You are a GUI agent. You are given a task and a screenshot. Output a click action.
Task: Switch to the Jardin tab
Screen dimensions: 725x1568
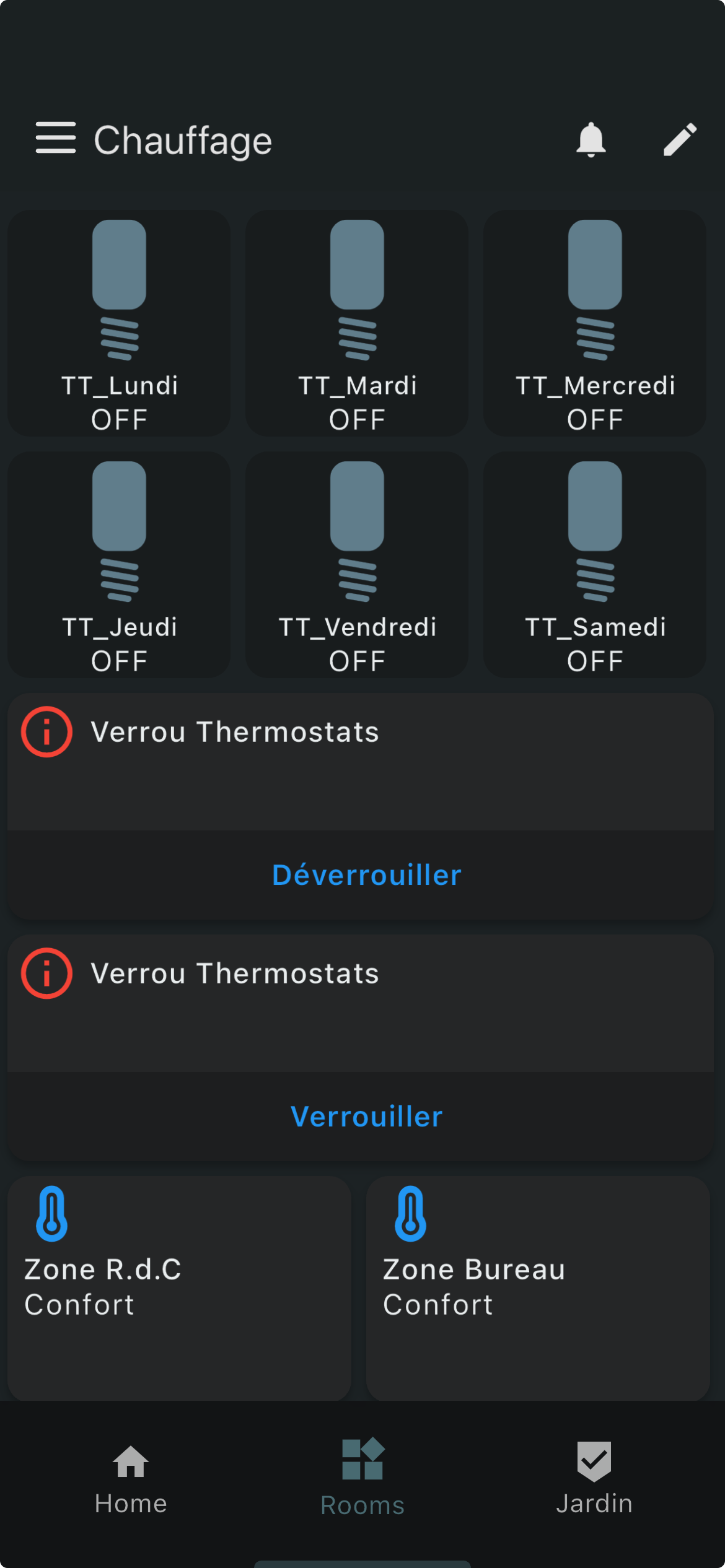tap(594, 1479)
